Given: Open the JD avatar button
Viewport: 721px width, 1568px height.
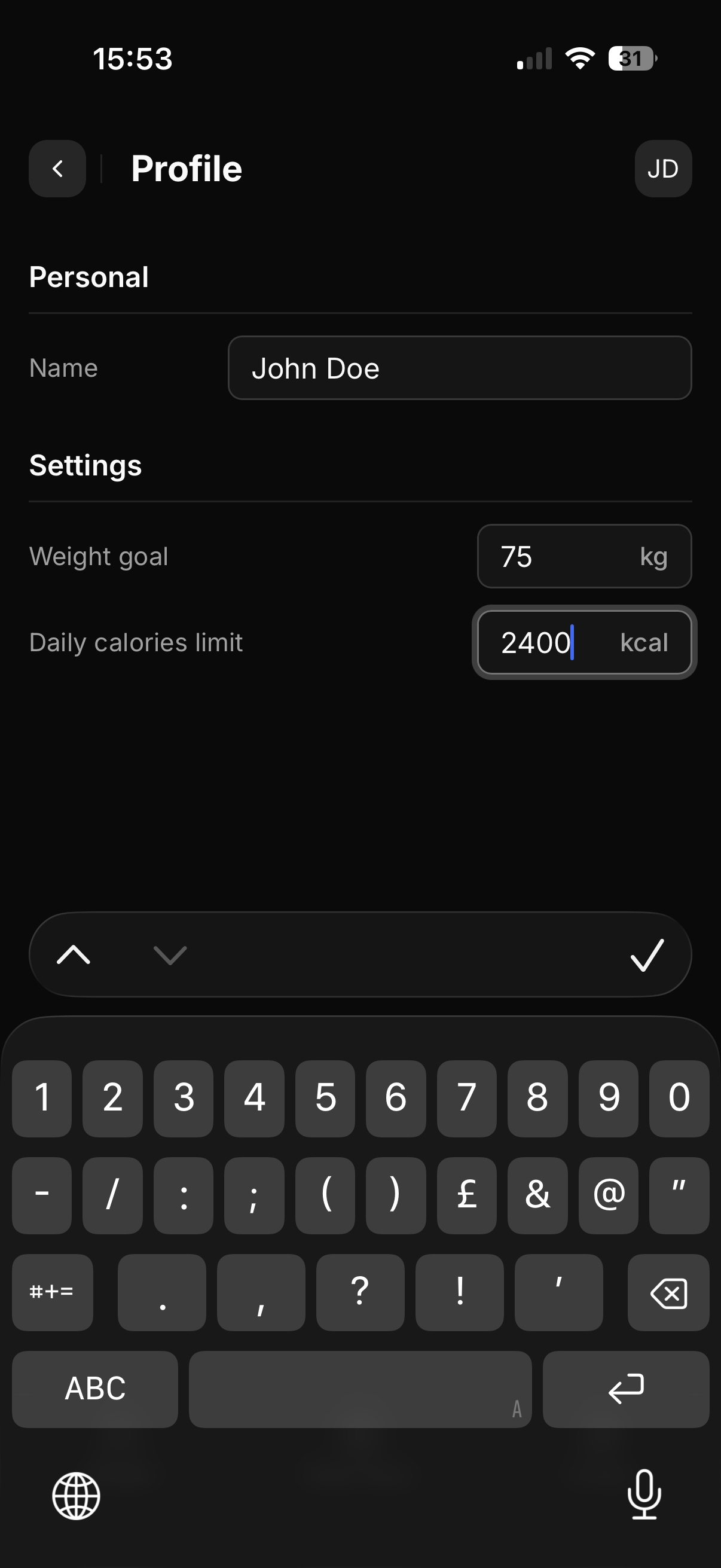Looking at the screenshot, I should tap(662, 169).
